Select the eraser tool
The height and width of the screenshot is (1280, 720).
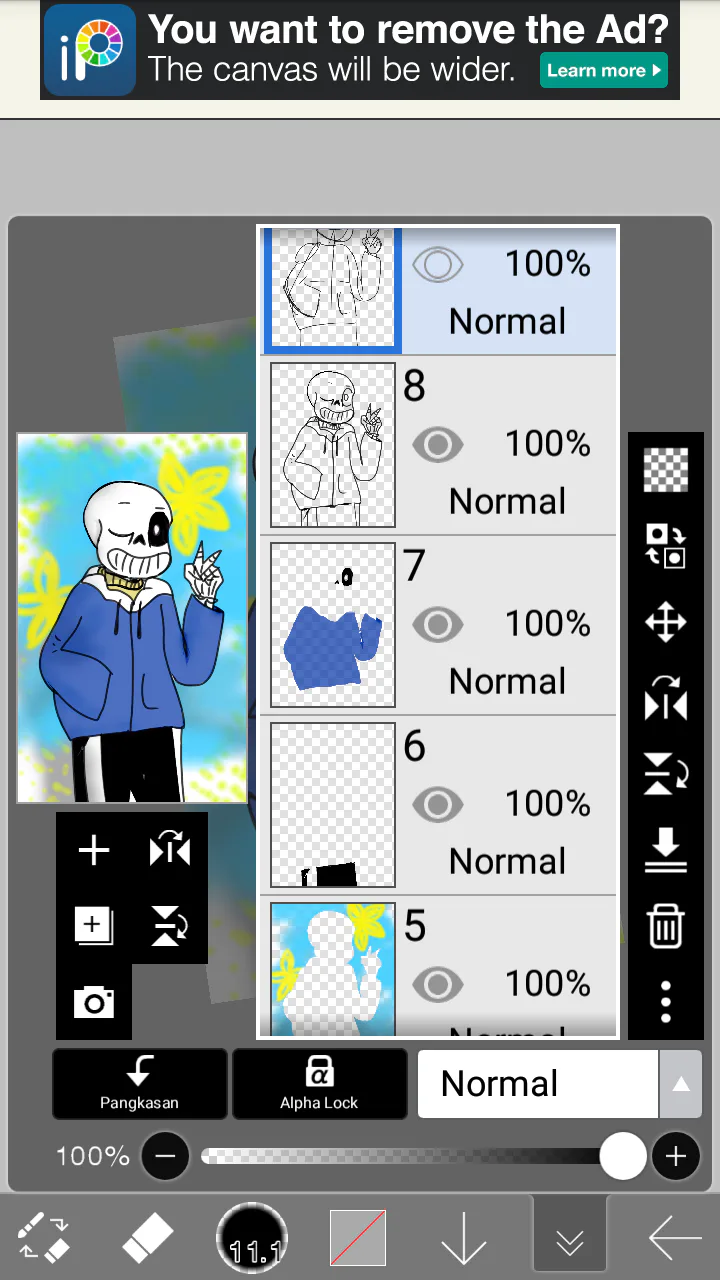(x=148, y=1240)
